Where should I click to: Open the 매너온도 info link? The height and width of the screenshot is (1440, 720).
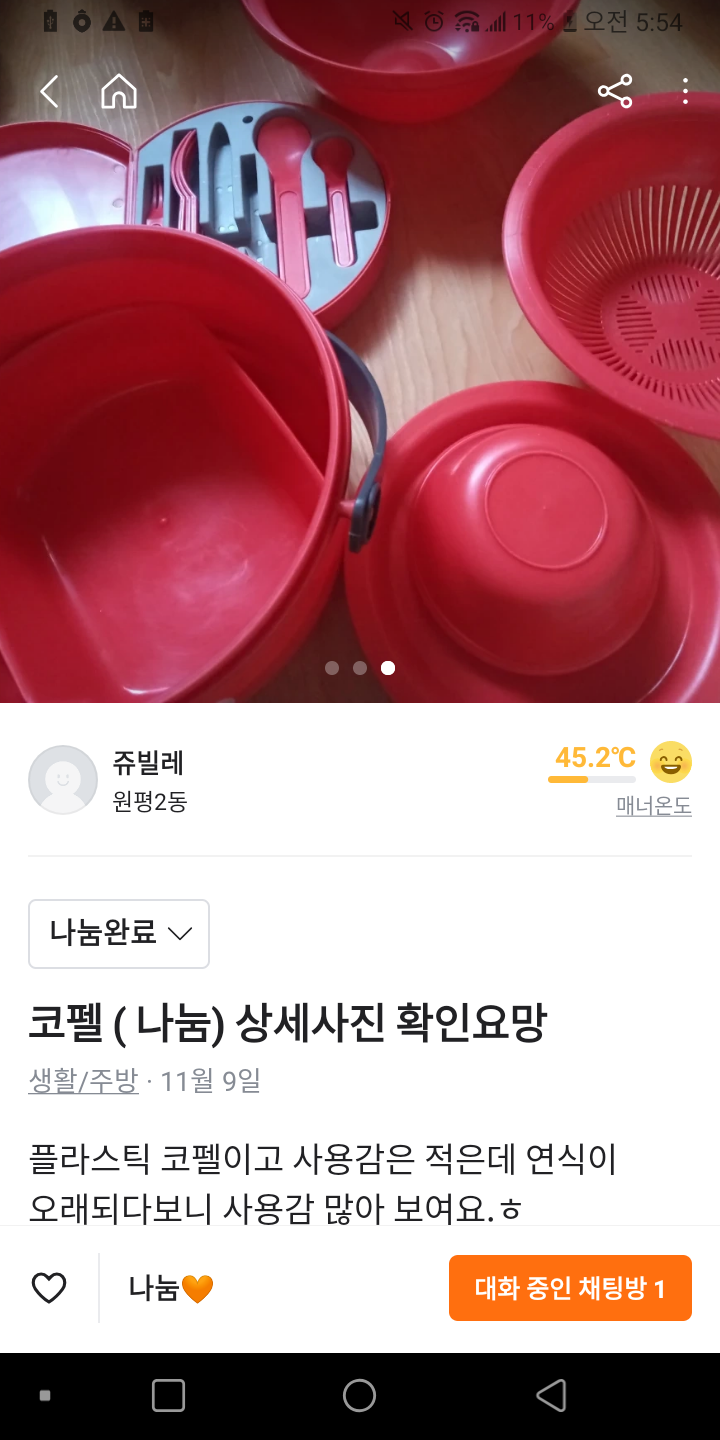coord(653,806)
